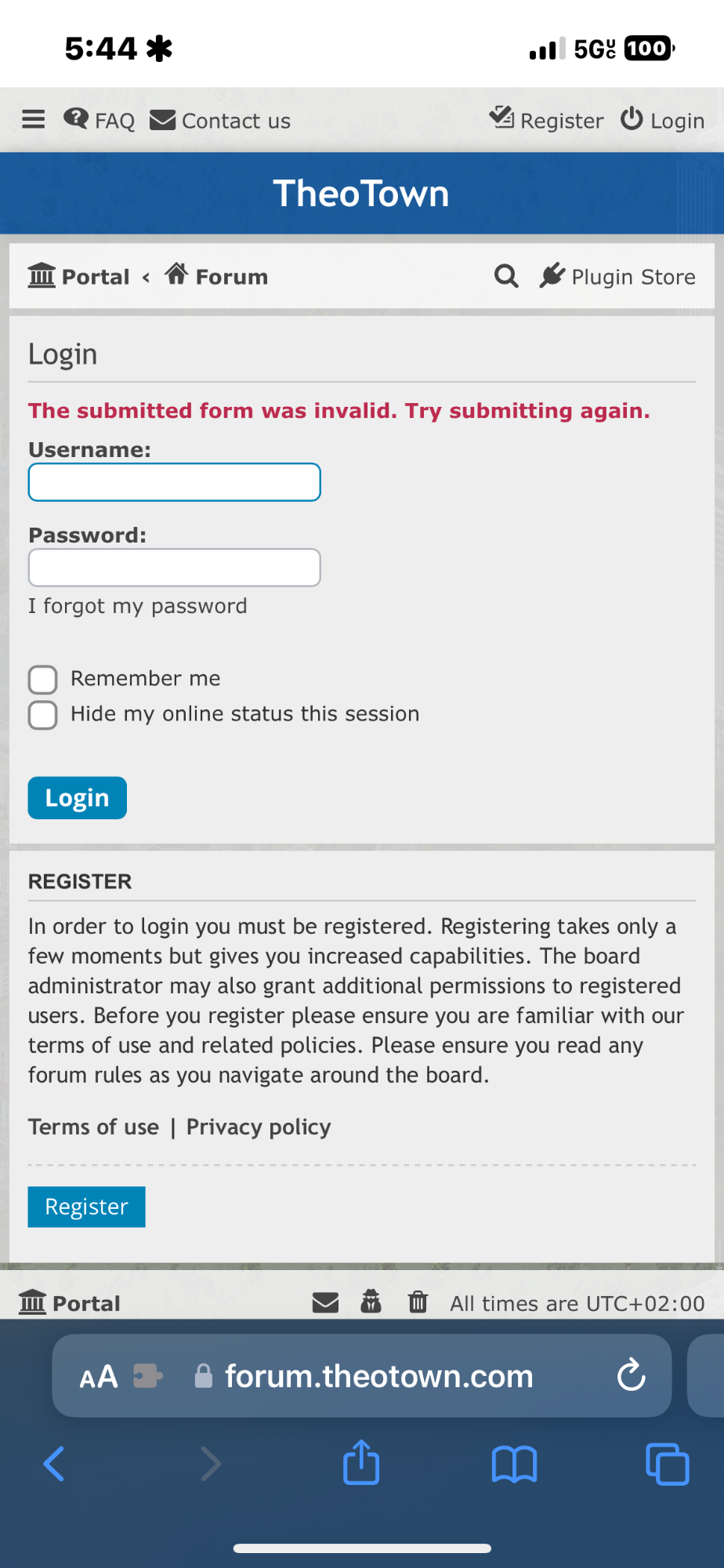The width and height of the screenshot is (724, 1568).
Task: Open the Safari share sheet
Action: click(361, 1462)
